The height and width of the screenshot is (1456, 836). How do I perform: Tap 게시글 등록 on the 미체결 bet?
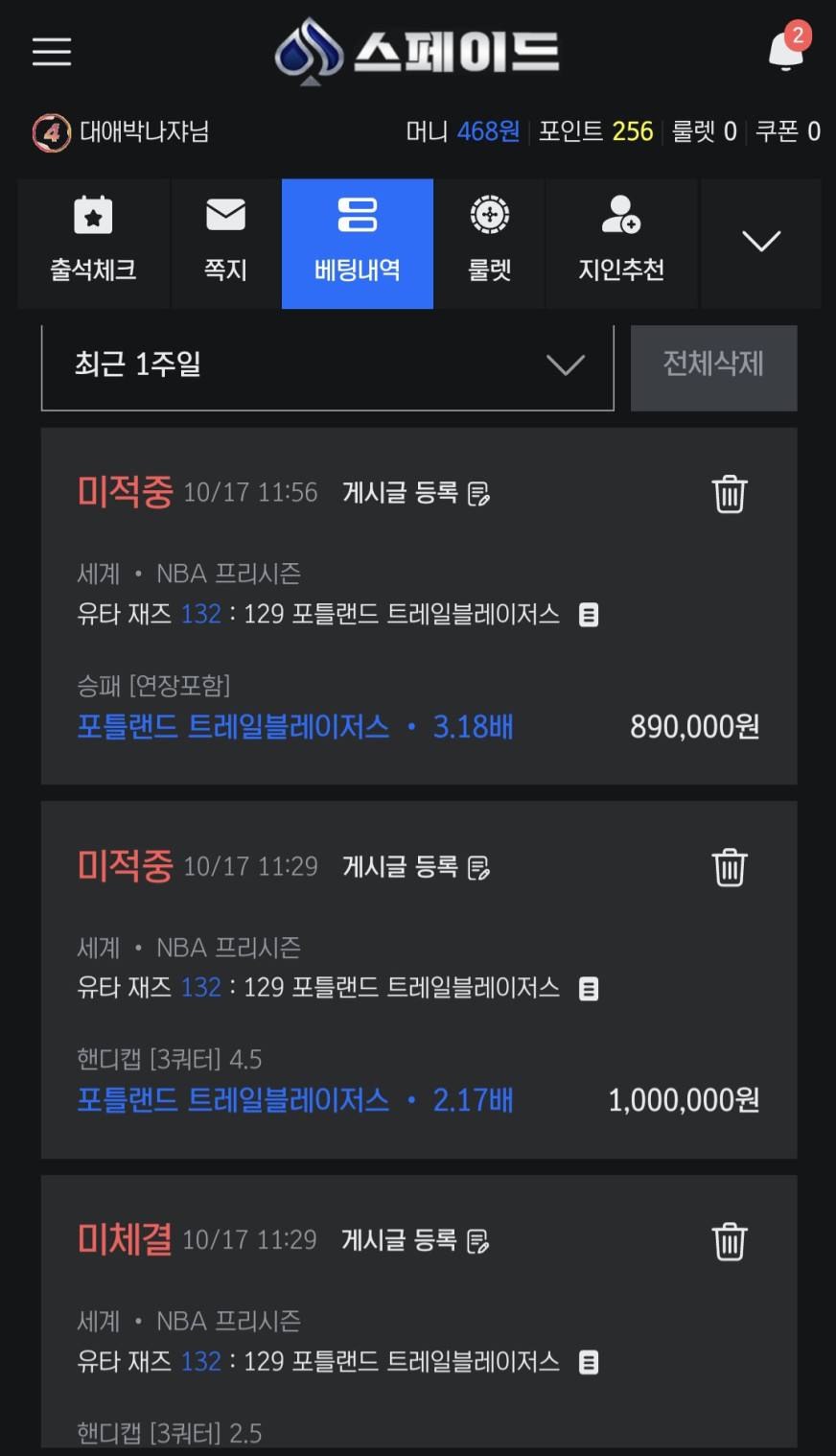415,1240
